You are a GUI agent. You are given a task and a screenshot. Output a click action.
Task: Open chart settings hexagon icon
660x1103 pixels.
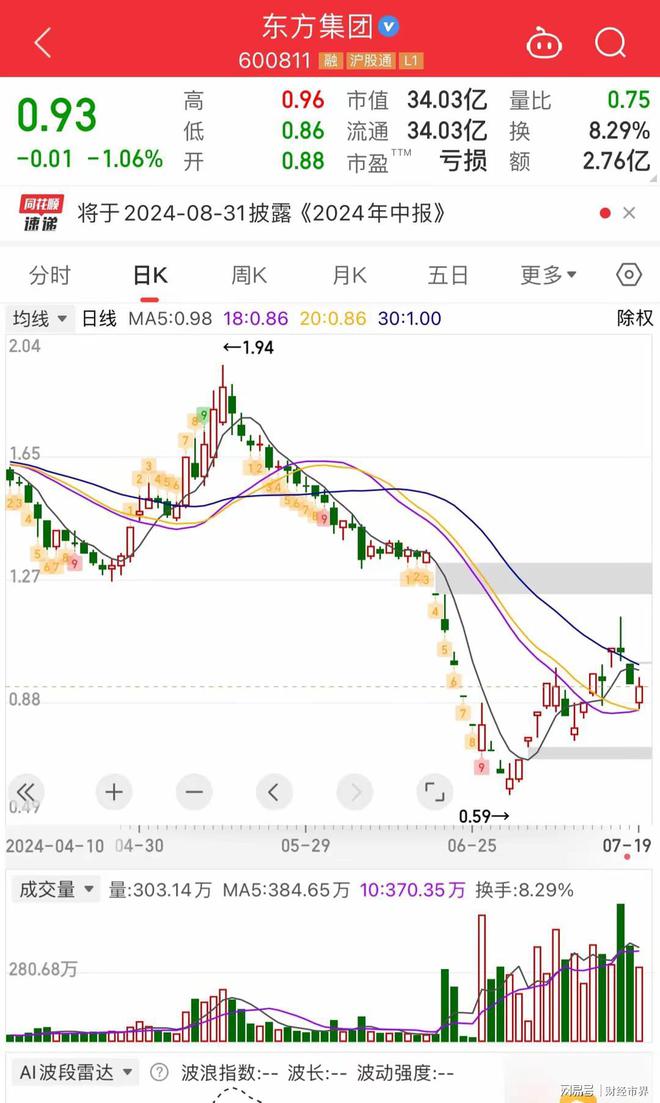[x=628, y=275]
